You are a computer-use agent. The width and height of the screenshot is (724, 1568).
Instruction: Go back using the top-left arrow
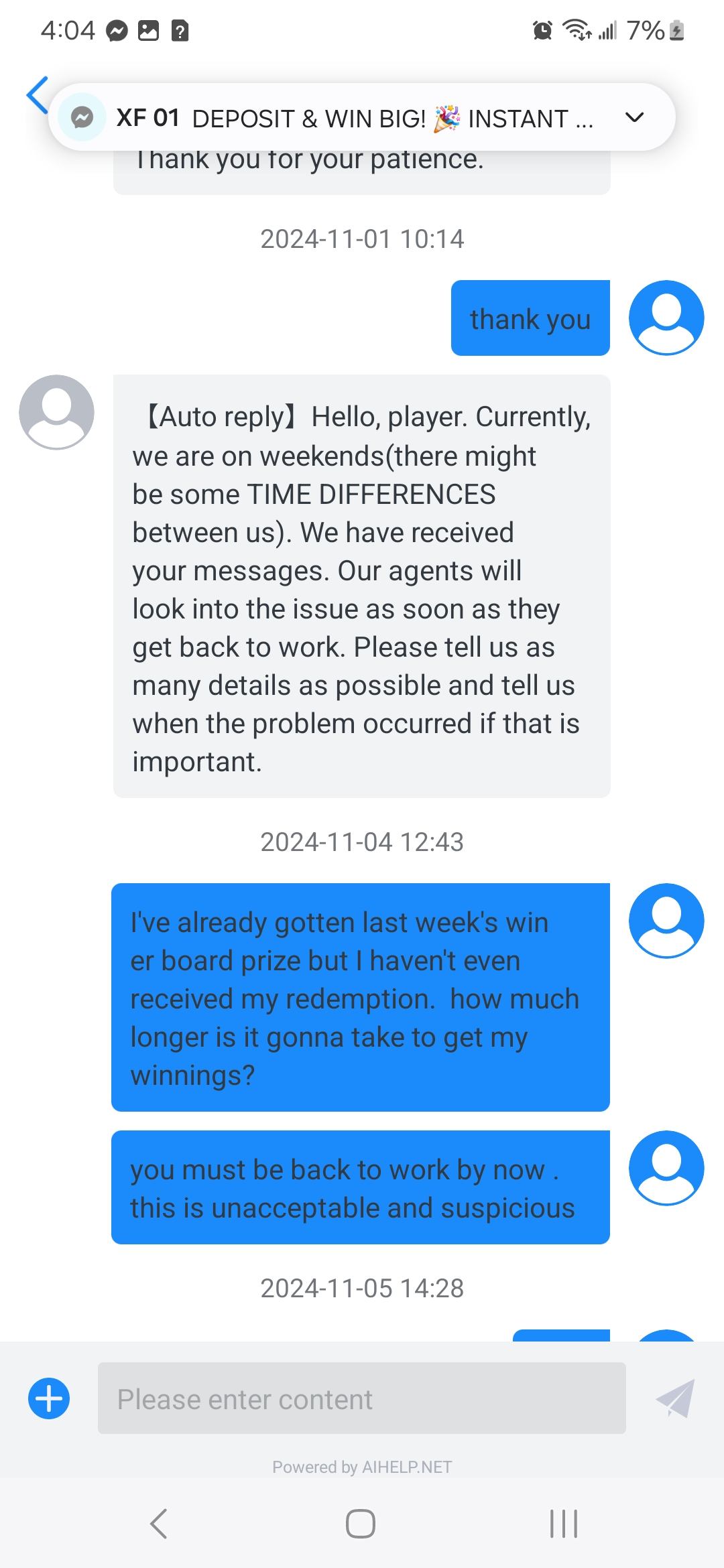tap(37, 95)
